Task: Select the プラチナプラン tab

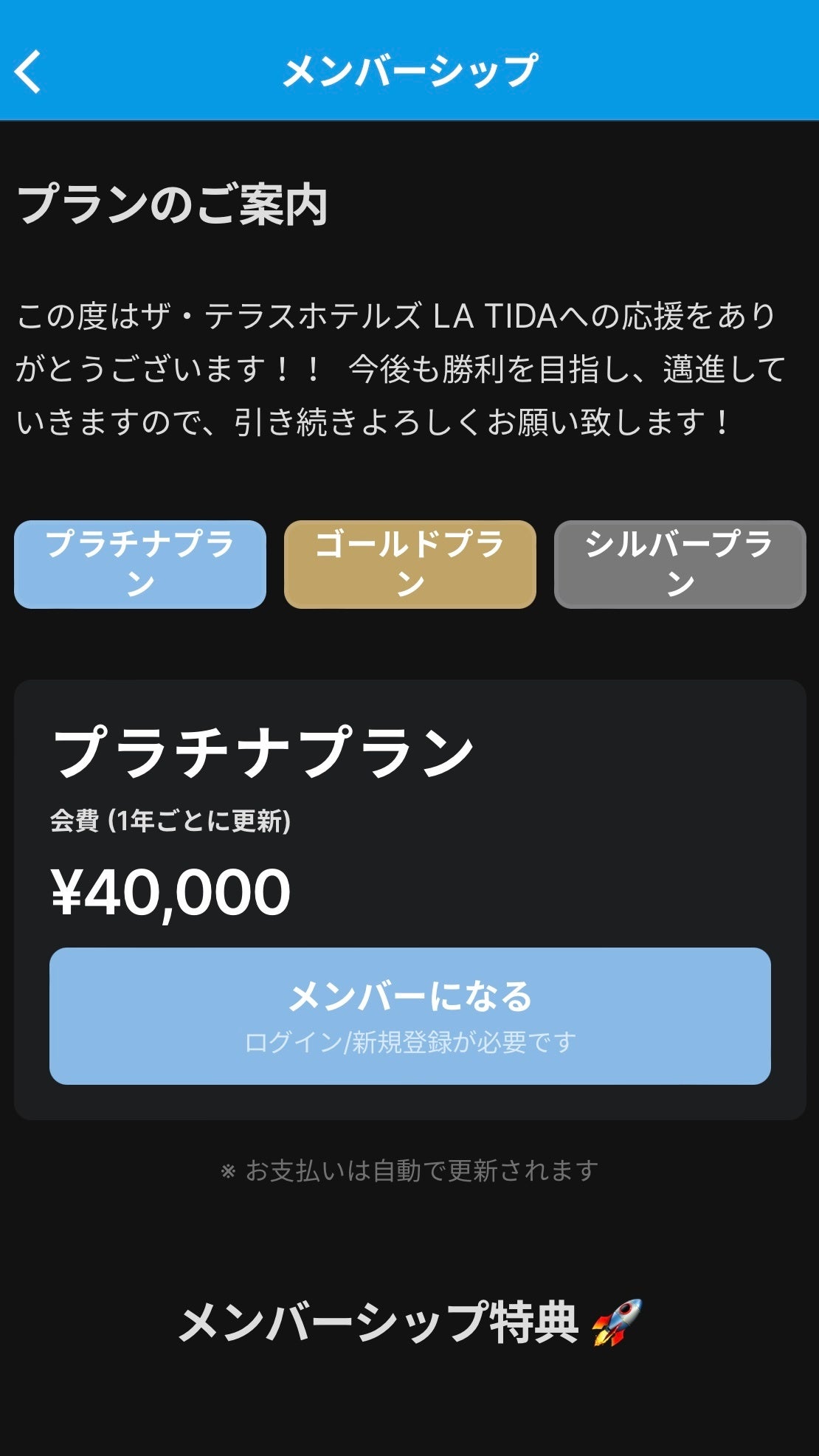Action: (140, 565)
